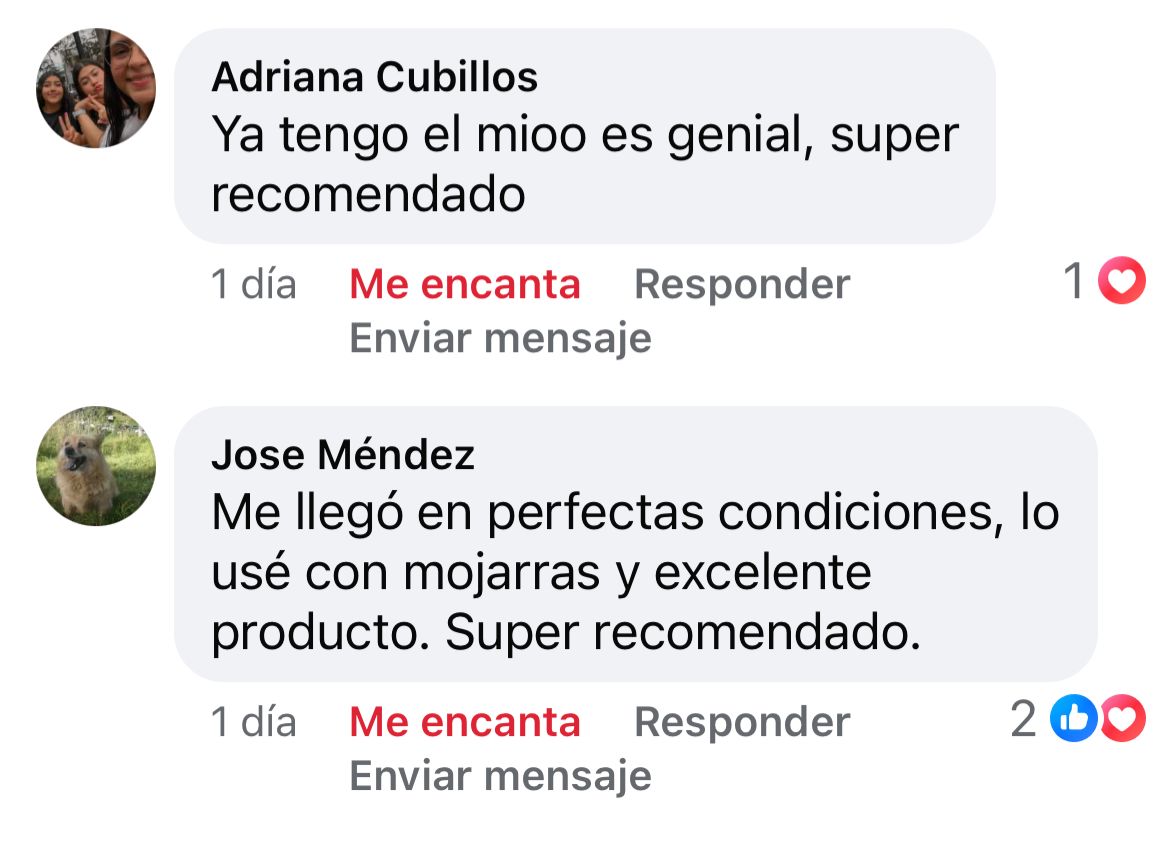1170x843 pixels.
Task: Tap Enviar mensaje under Adriana Cubillos' comment
Action: point(500,339)
